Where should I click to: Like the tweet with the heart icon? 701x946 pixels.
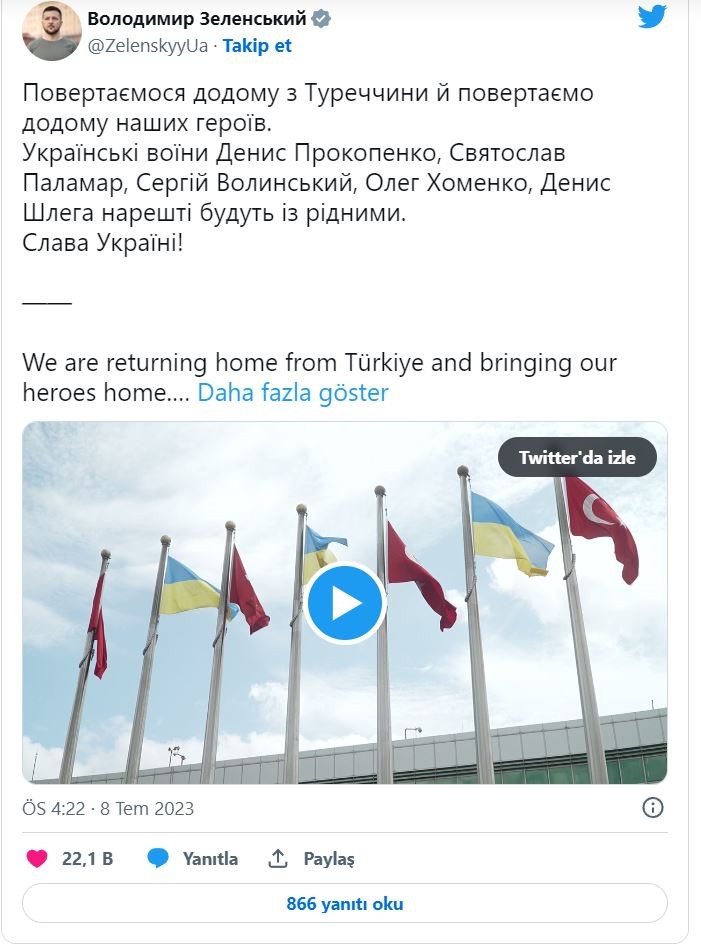[x=37, y=858]
